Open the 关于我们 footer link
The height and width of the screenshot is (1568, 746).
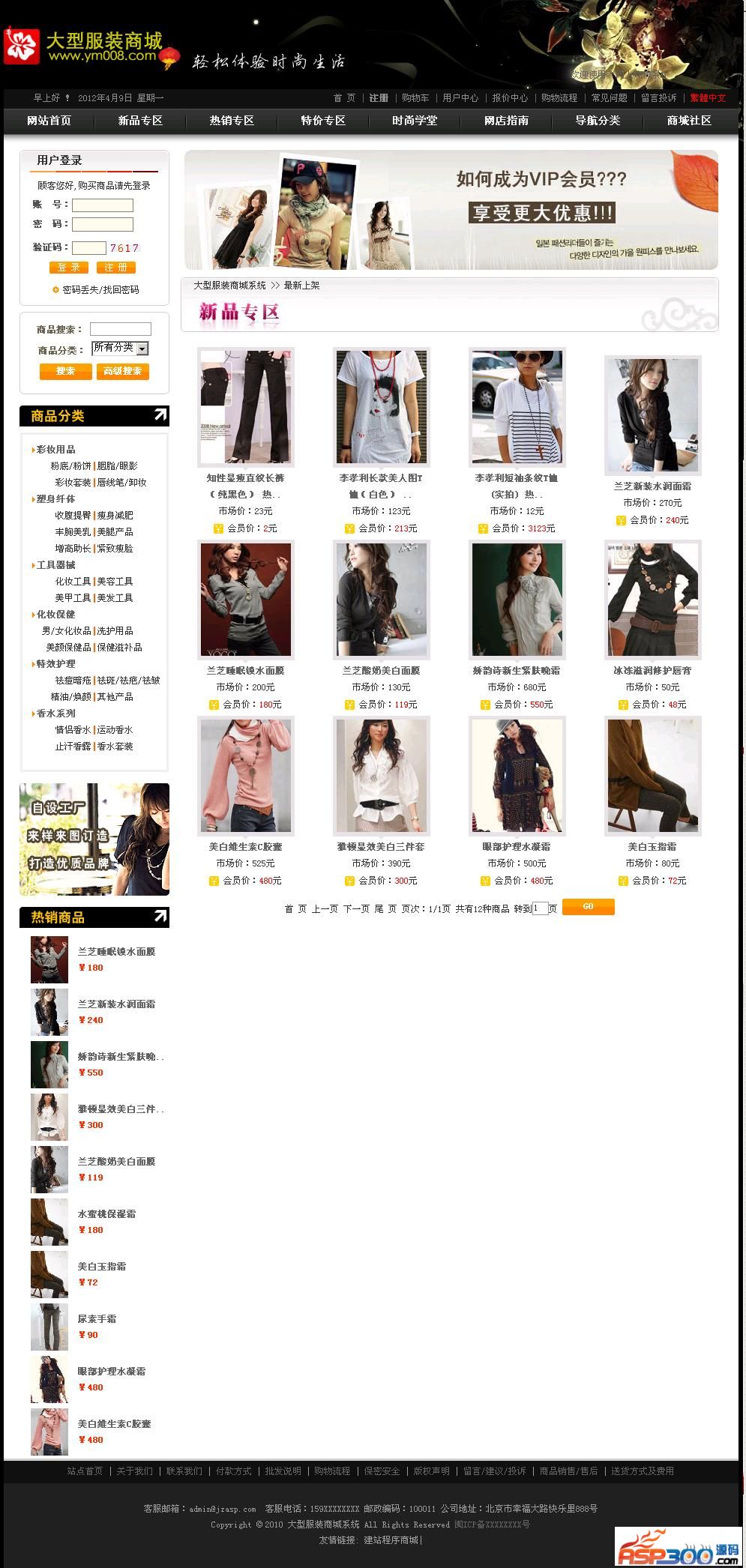pyautogui.click(x=134, y=1471)
